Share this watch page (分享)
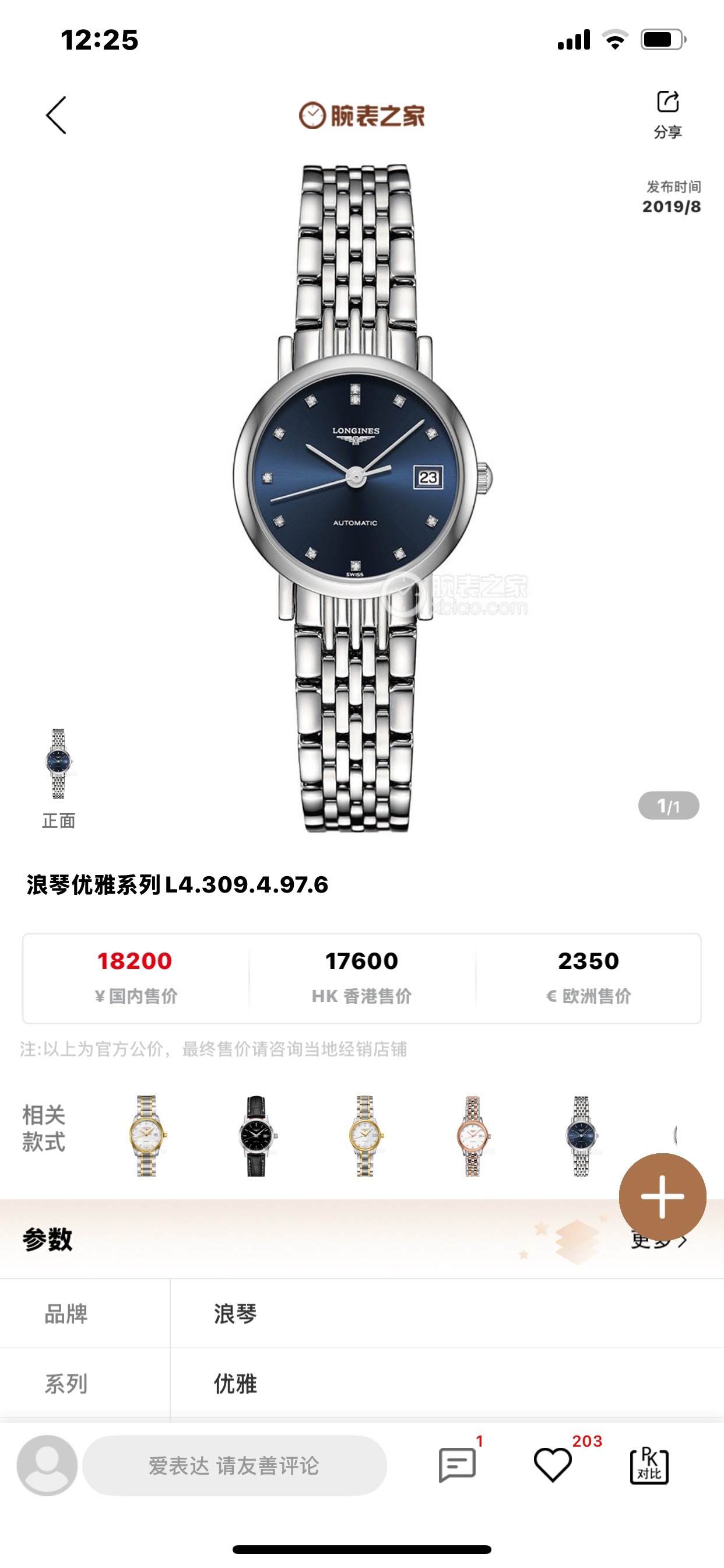 [667, 114]
